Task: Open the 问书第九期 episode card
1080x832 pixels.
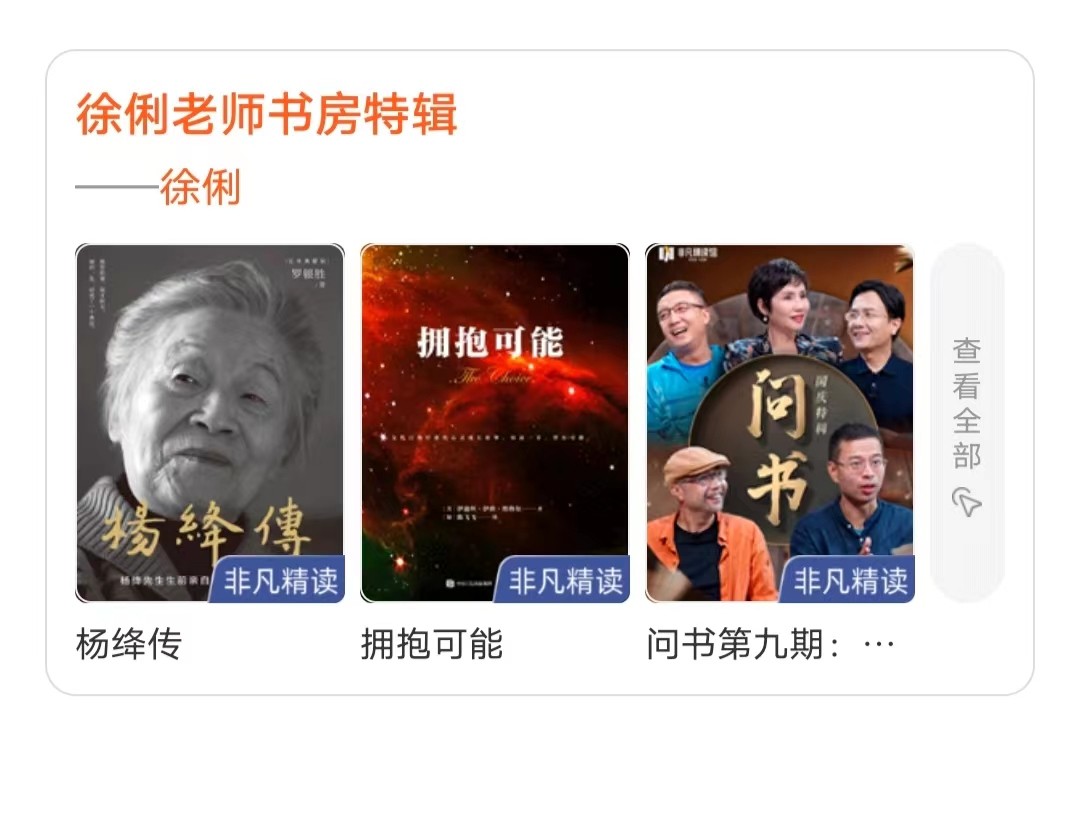Action: click(x=780, y=422)
